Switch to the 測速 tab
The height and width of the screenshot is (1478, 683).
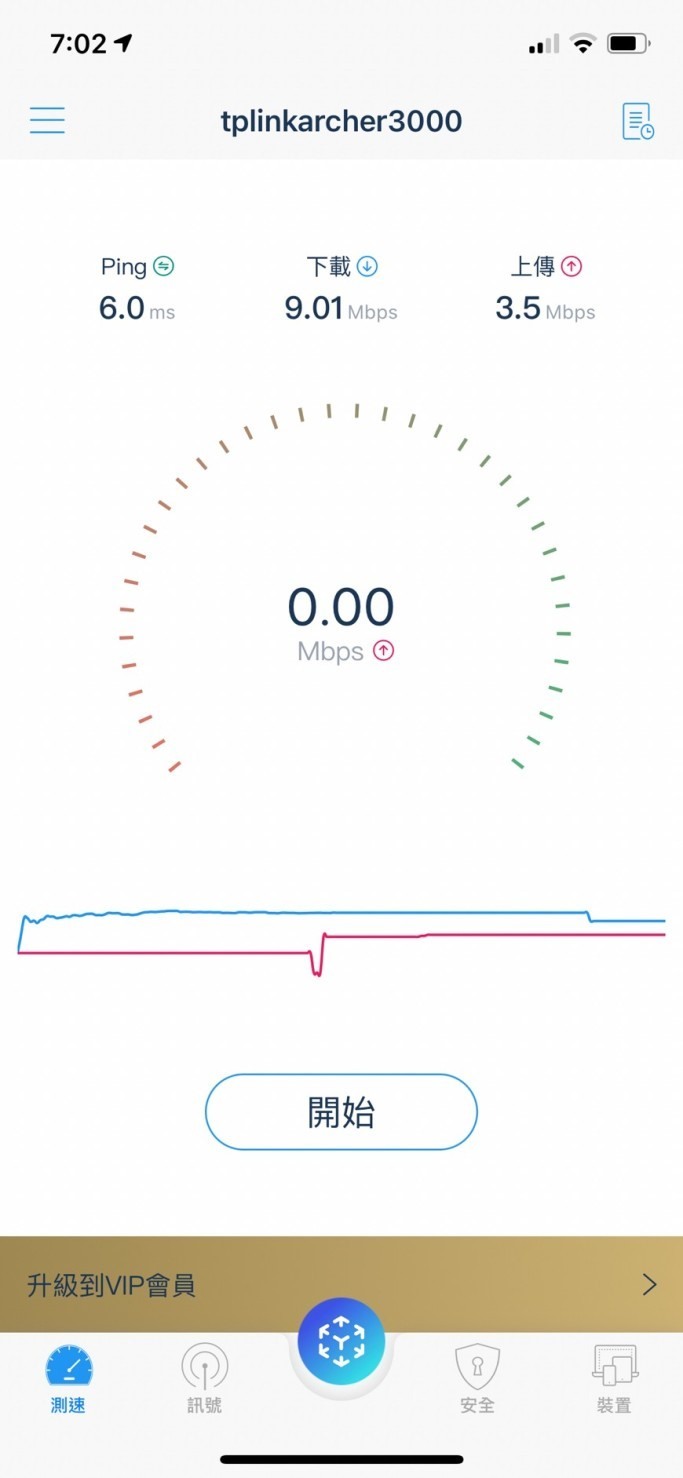click(68, 1378)
